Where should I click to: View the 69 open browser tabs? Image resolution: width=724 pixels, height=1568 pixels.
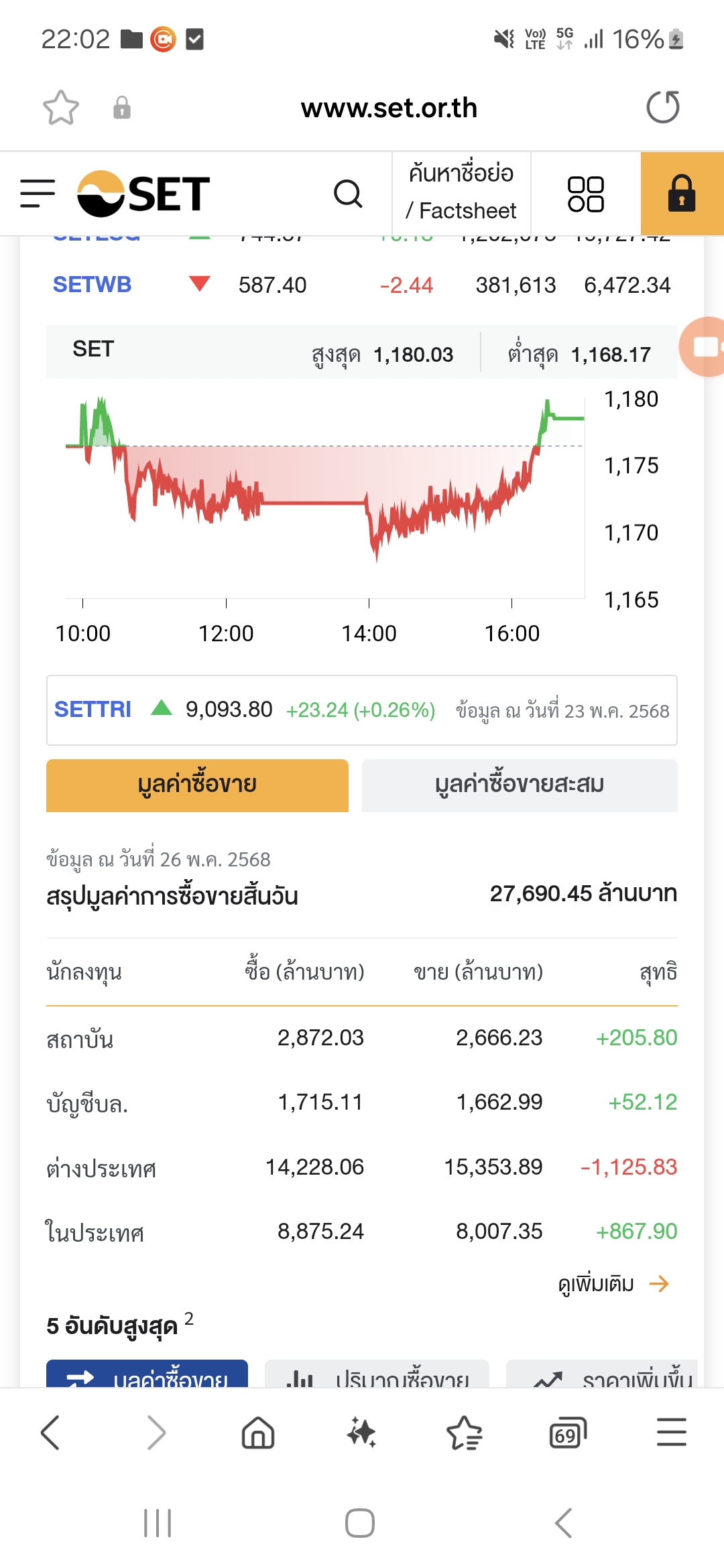click(x=568, y=1433)
